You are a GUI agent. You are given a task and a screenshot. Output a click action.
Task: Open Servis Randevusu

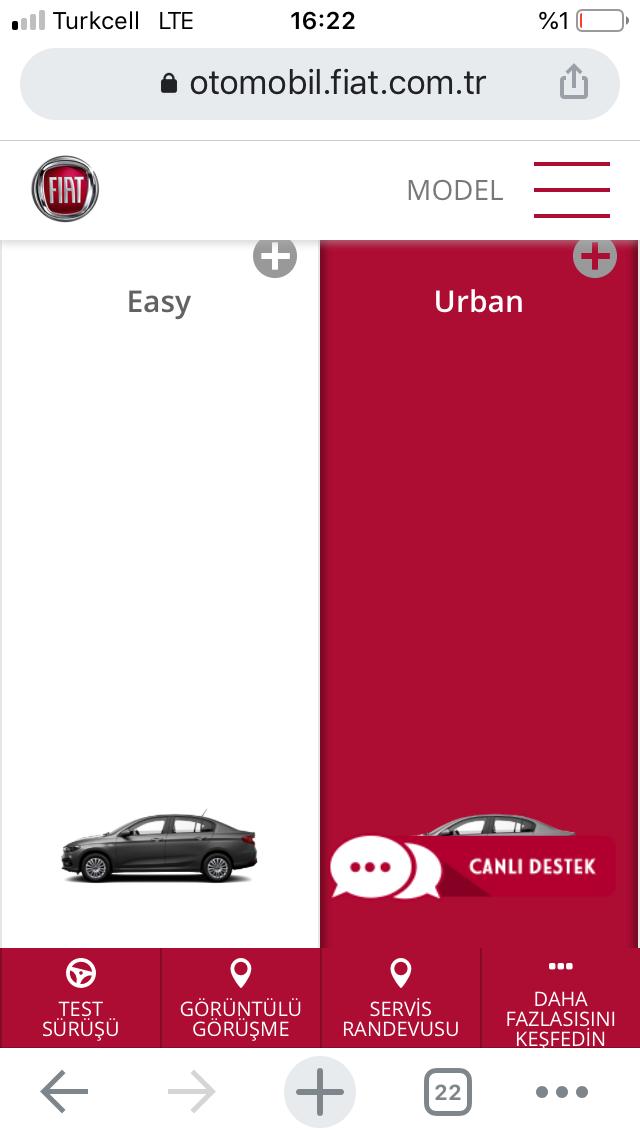(400, 998)
